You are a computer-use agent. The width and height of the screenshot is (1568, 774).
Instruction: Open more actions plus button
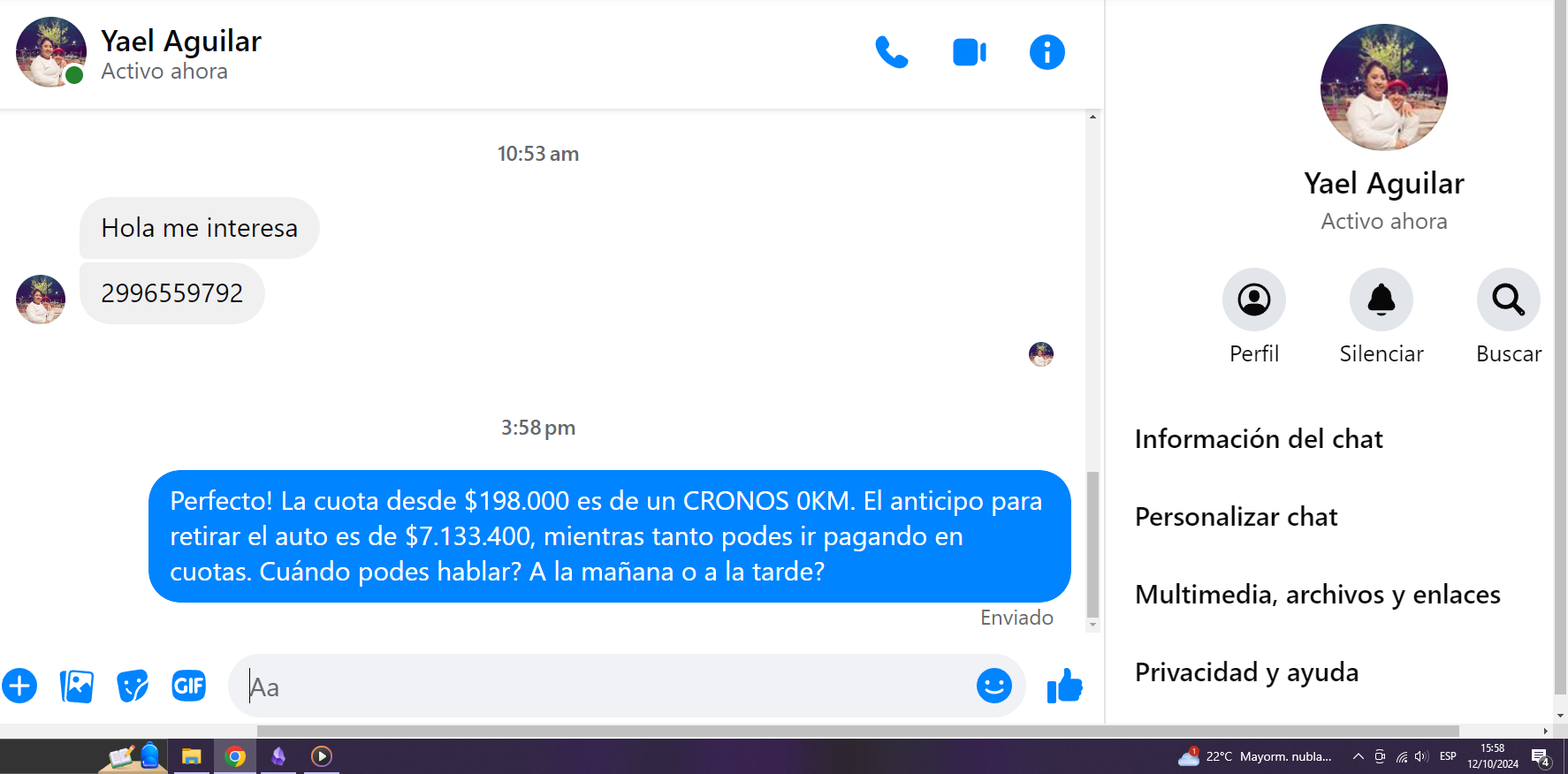[19, 686]
